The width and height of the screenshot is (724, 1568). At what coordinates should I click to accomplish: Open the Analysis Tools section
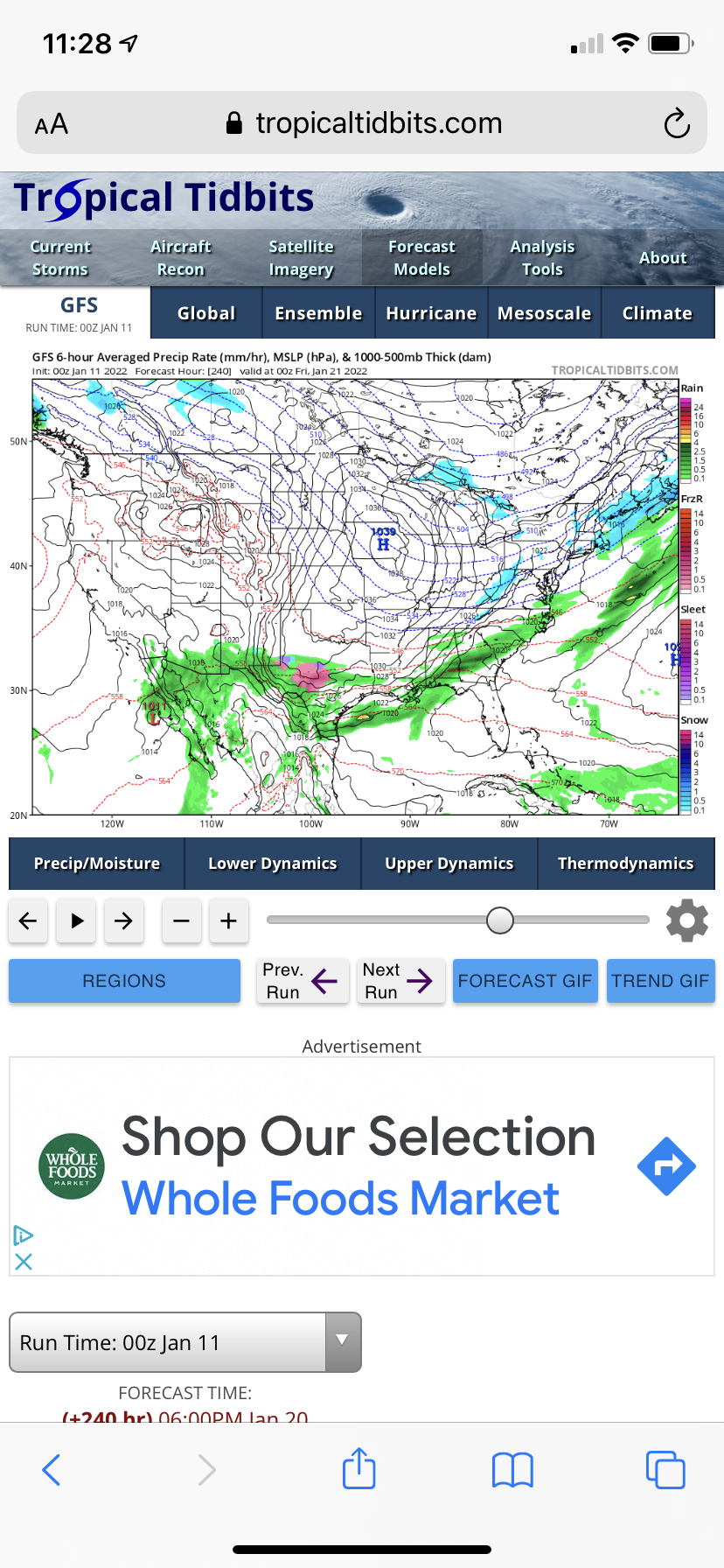coord(542,258)
